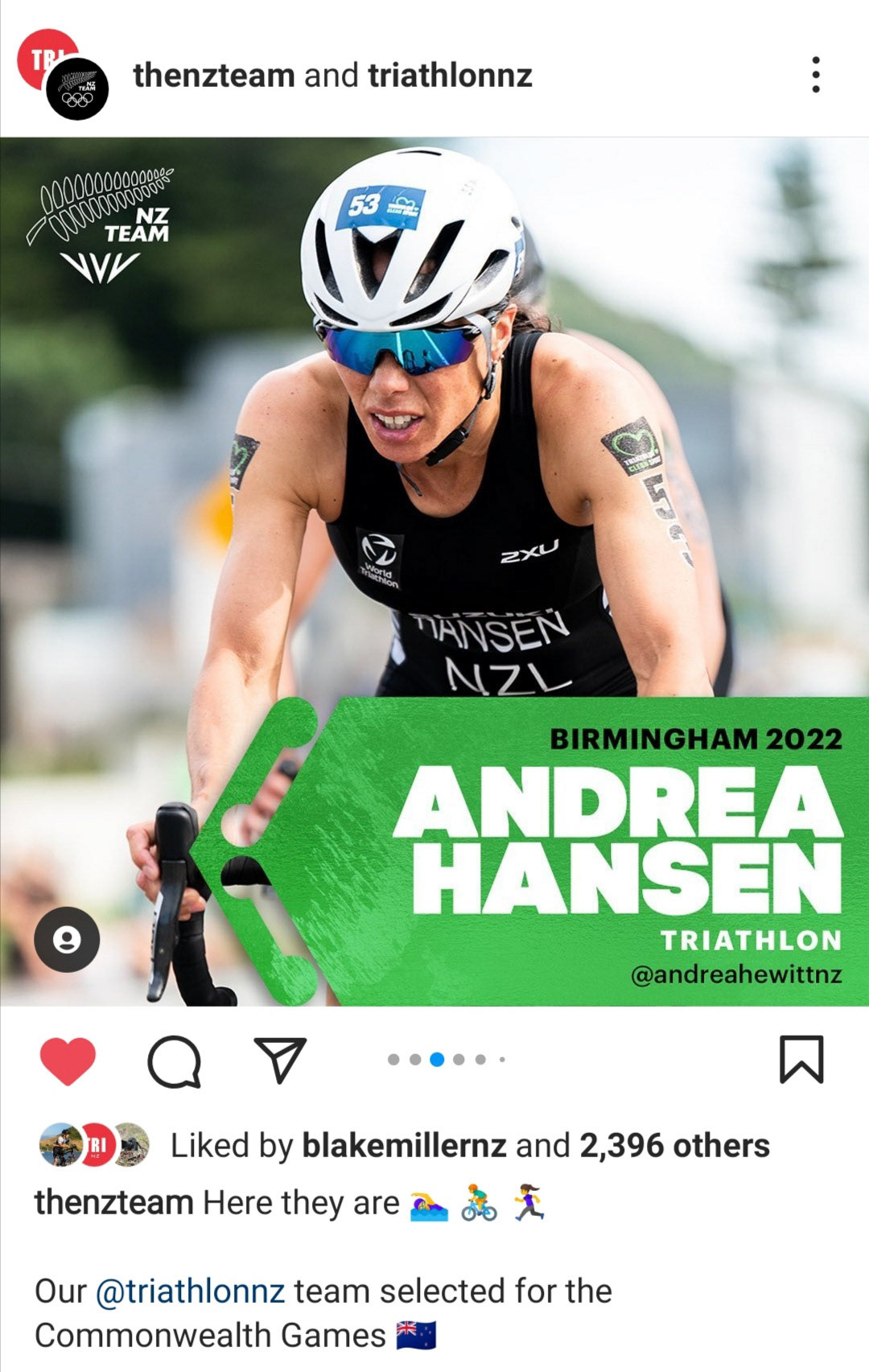Share this post via the paper plane
This screenshot has width=869, height=1372.
(280, 1061)
